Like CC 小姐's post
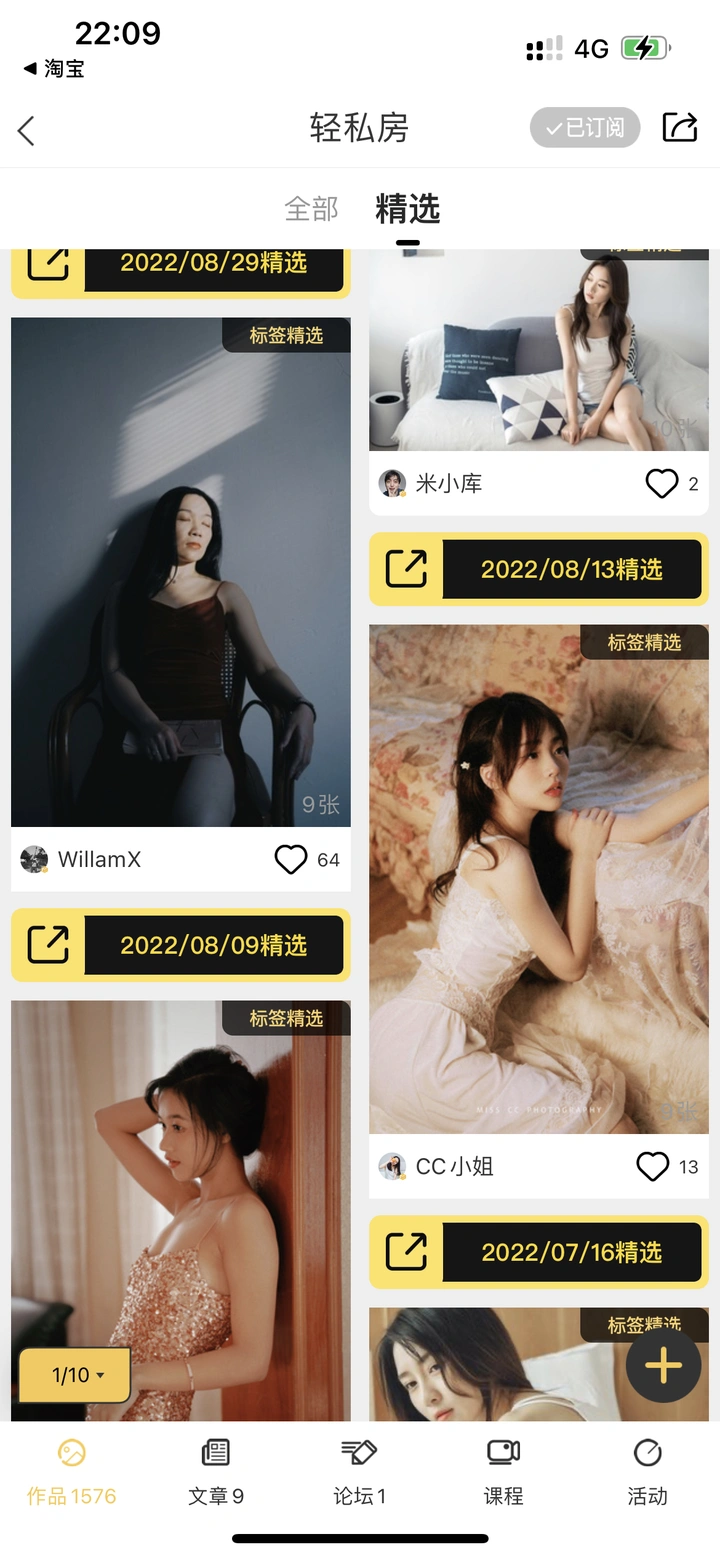720x1558 pixels. pos(652,1166)
